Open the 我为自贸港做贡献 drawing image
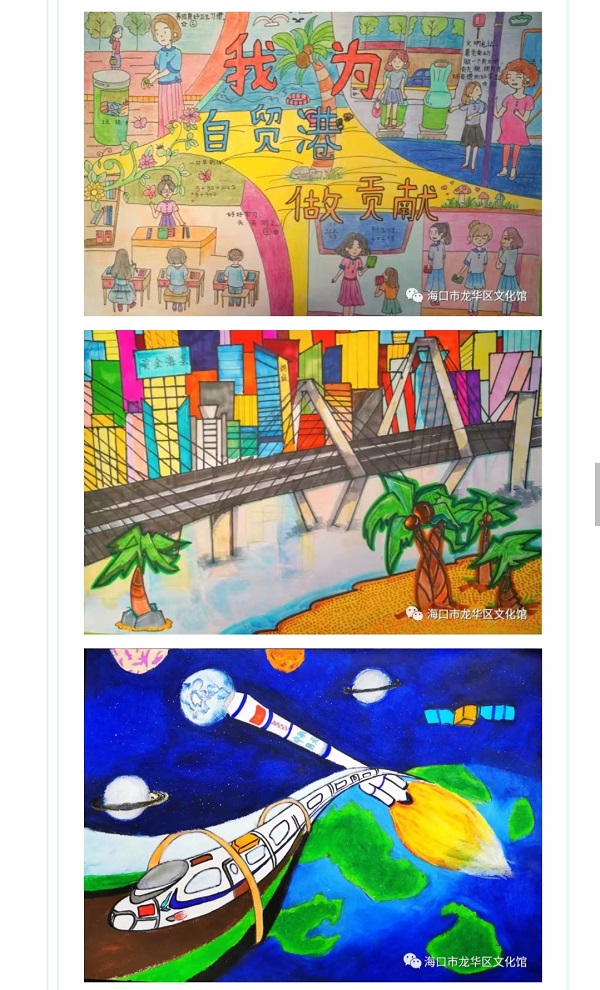Screen dimensions: 600x990 312,164
